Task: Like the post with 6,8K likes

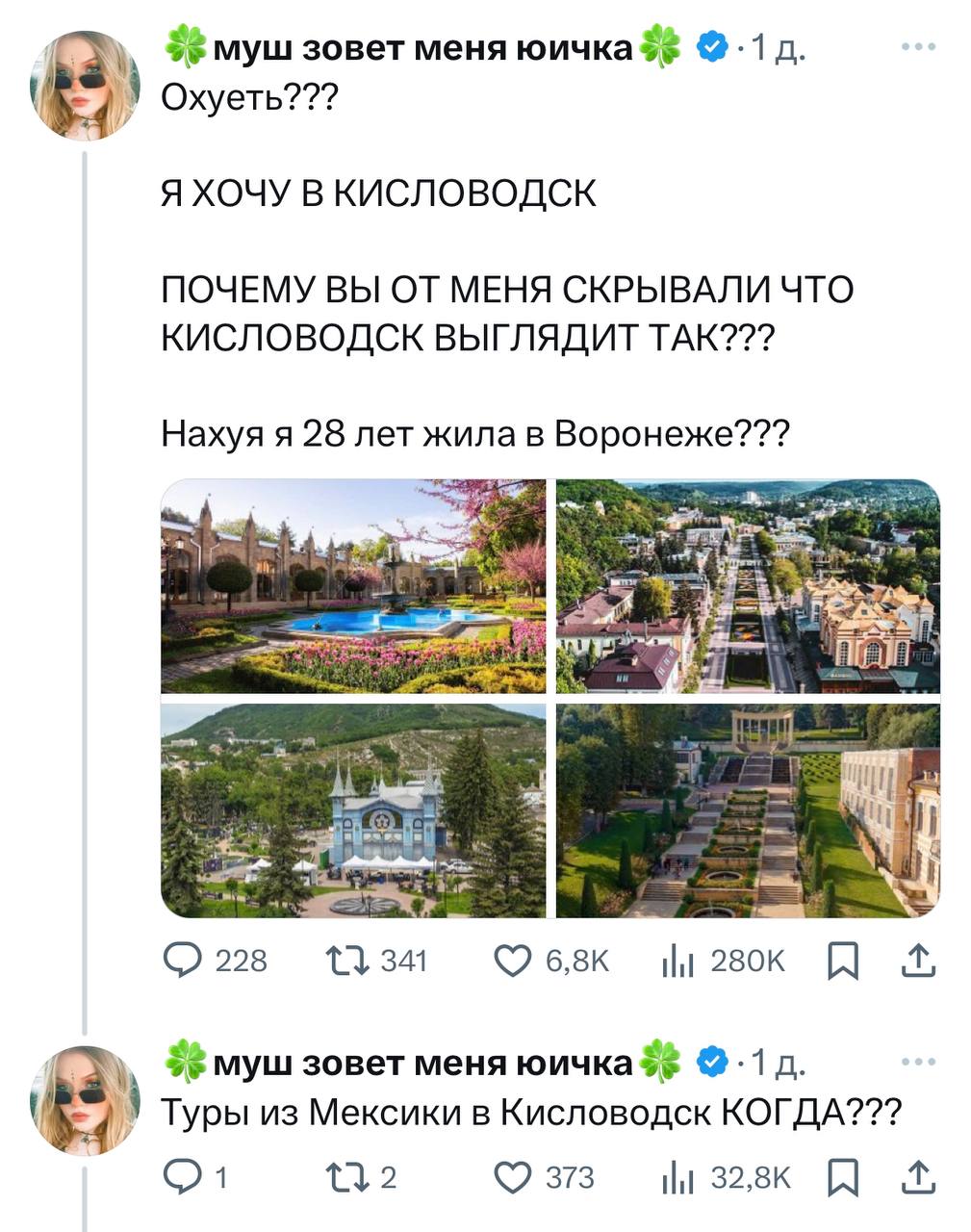Action: point(512,960)
